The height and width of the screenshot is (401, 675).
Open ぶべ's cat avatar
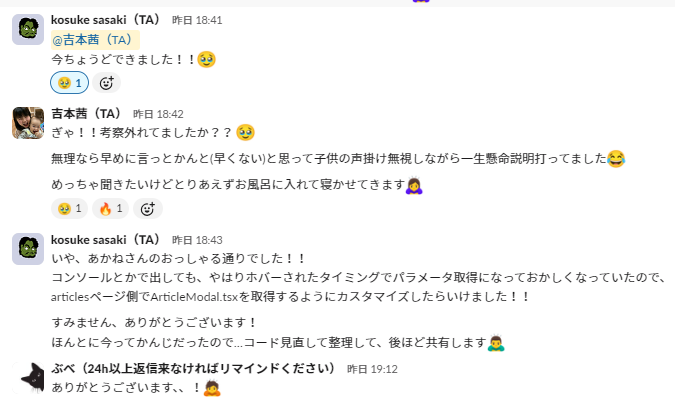pos(27,378)
